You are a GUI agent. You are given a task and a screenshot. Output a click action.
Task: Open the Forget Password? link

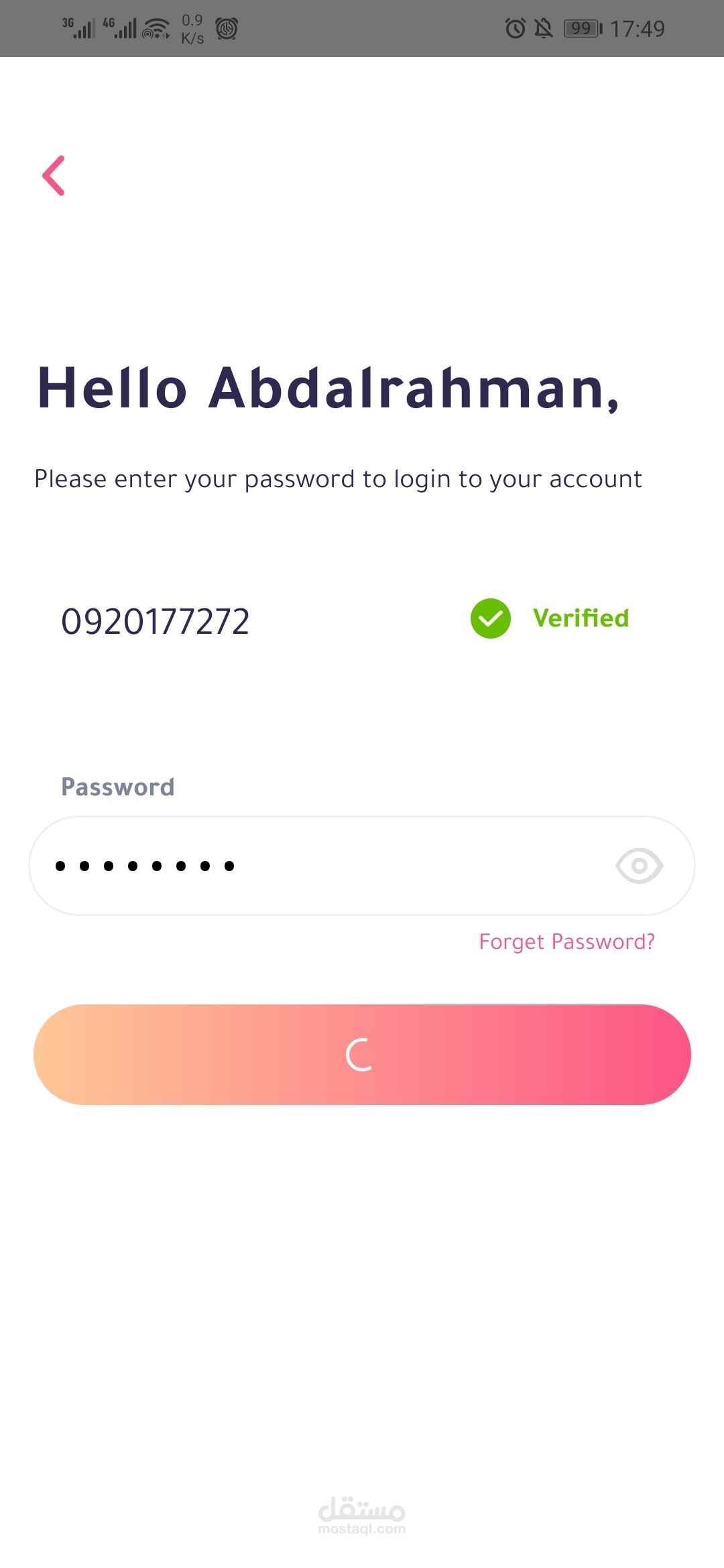pyautogui.click(x=566, y=941)
